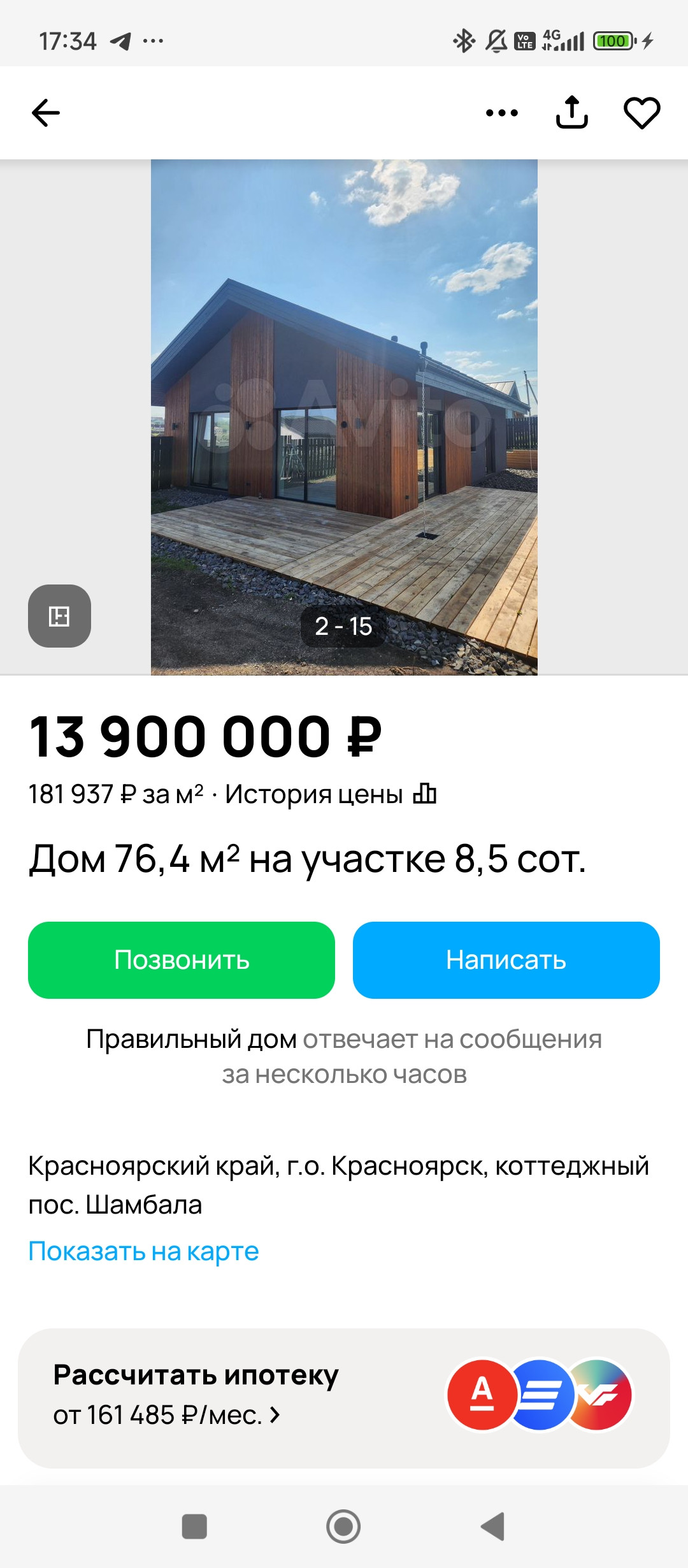Open the floor plan icon
The width and height of the screenshot is (688, 1568).
pos(59,616)
